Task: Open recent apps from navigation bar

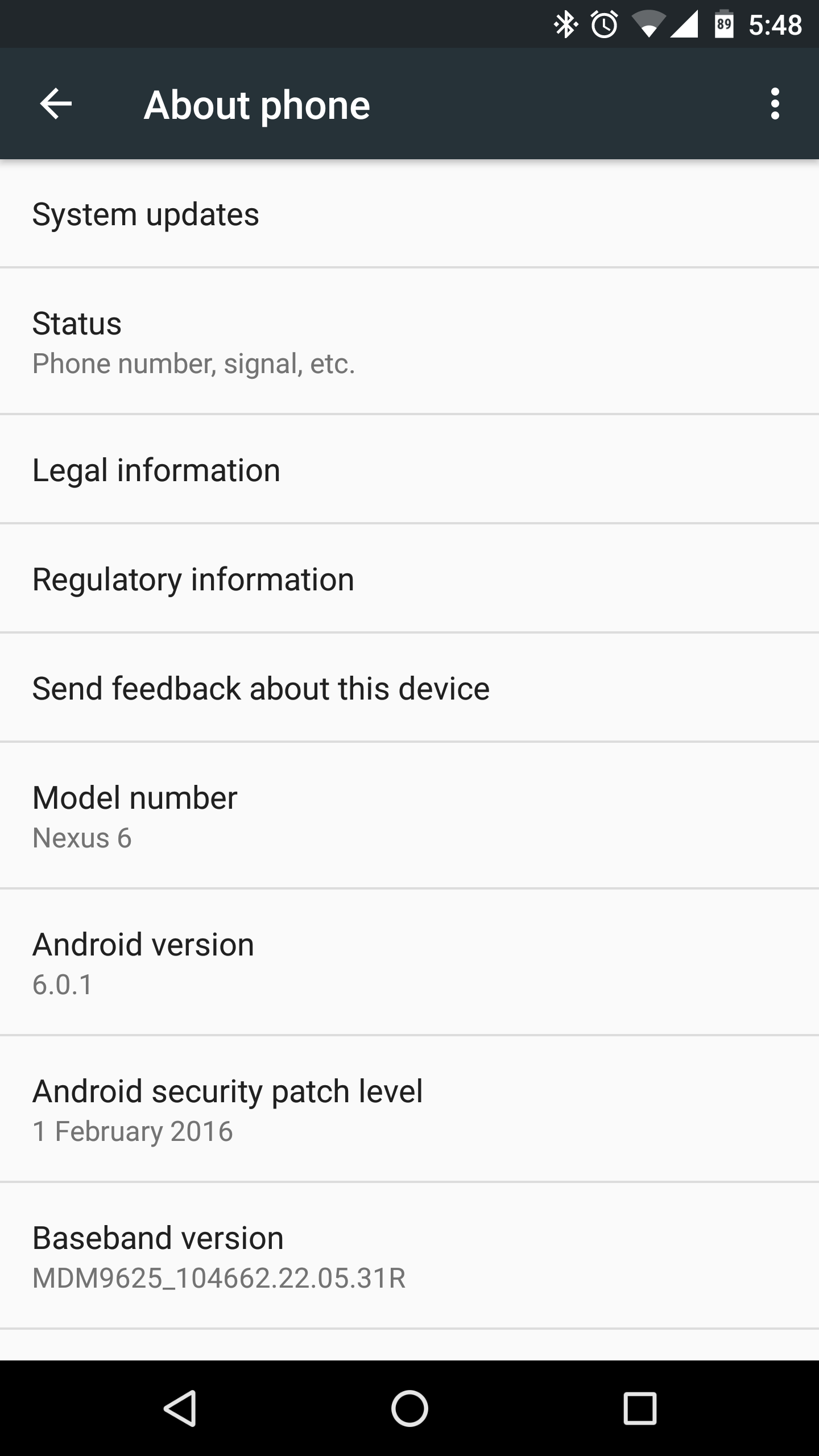Action: (640, 1408)
